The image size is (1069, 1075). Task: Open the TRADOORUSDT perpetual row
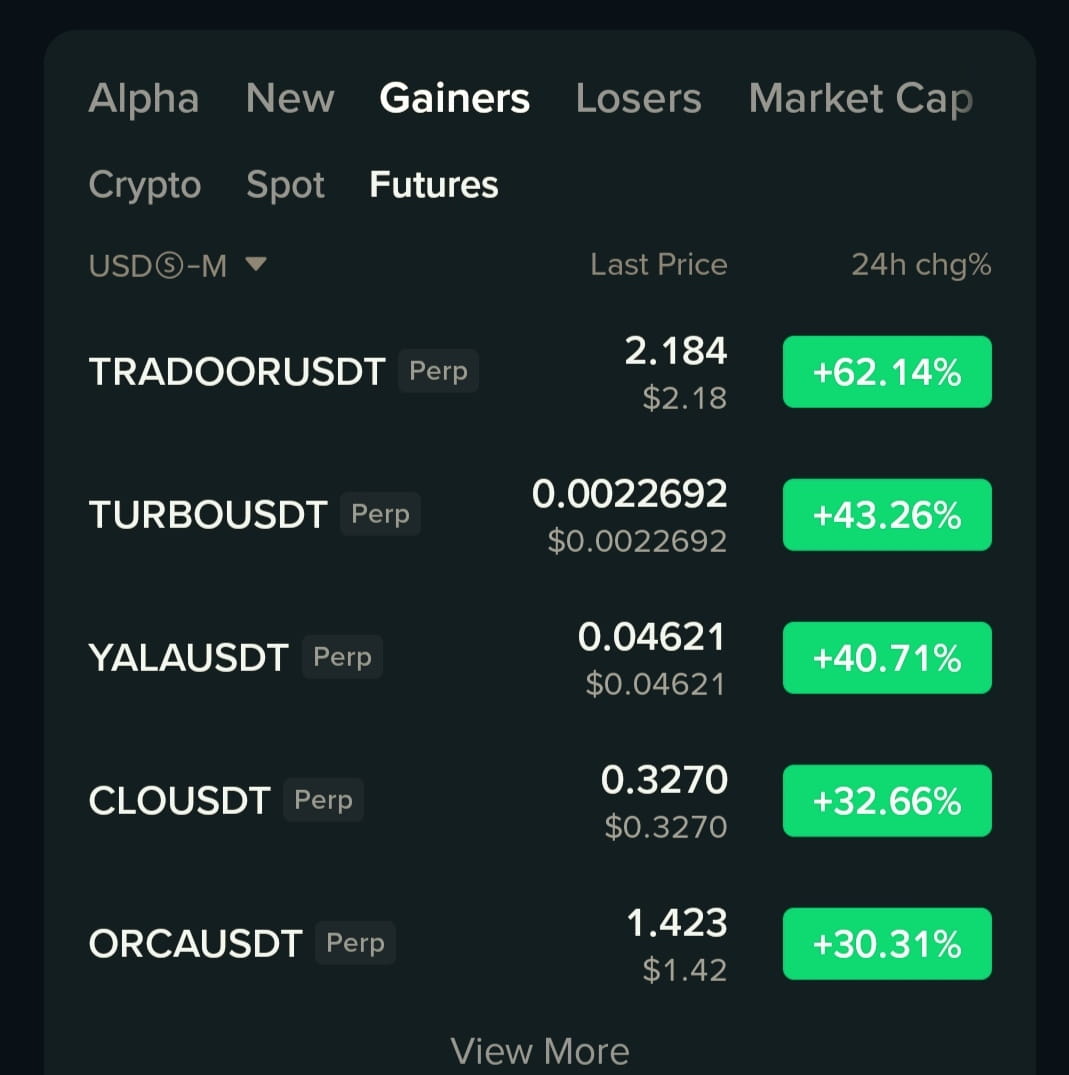tap(237, 372)
